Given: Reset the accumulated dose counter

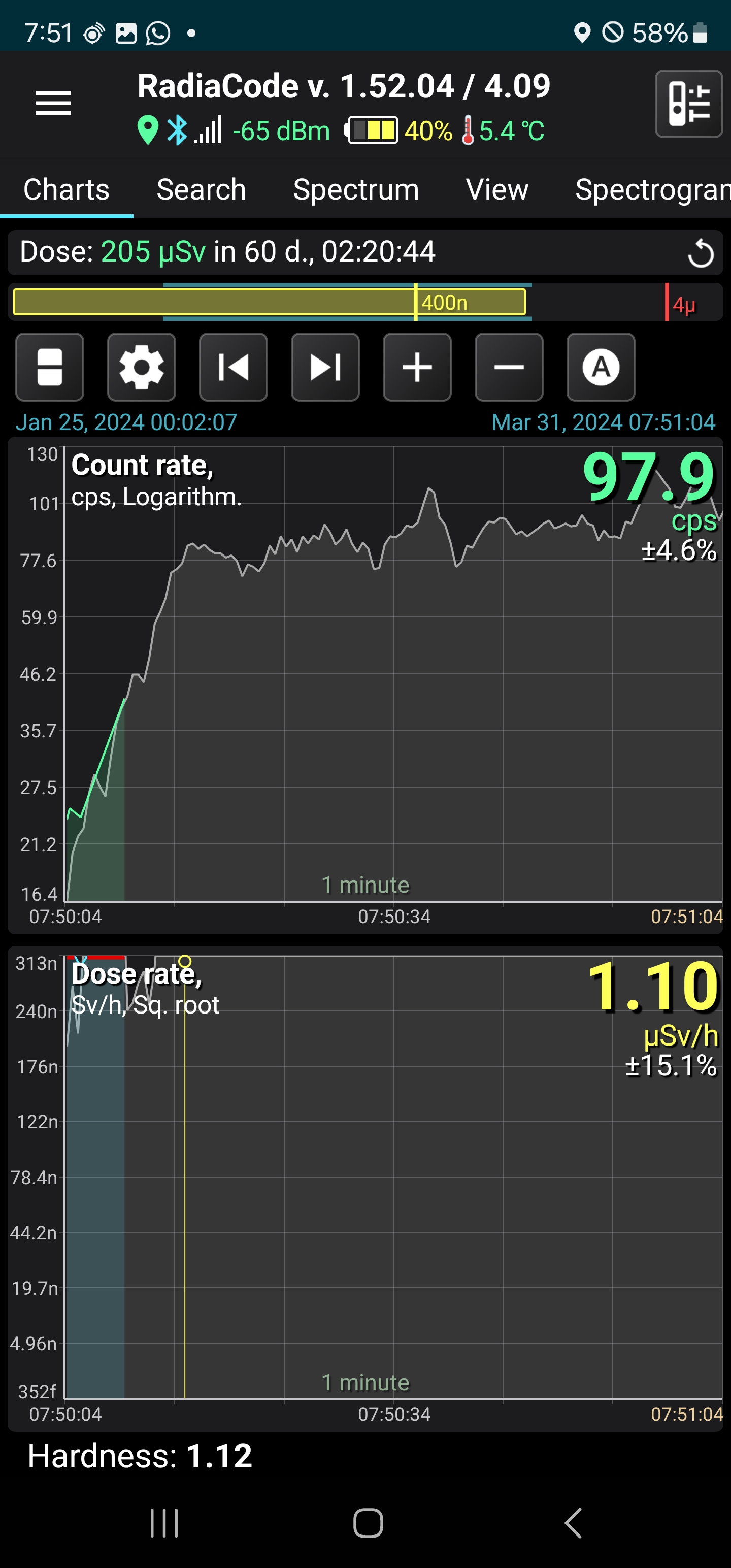Looking at the screenshot, I should point(700,253).
